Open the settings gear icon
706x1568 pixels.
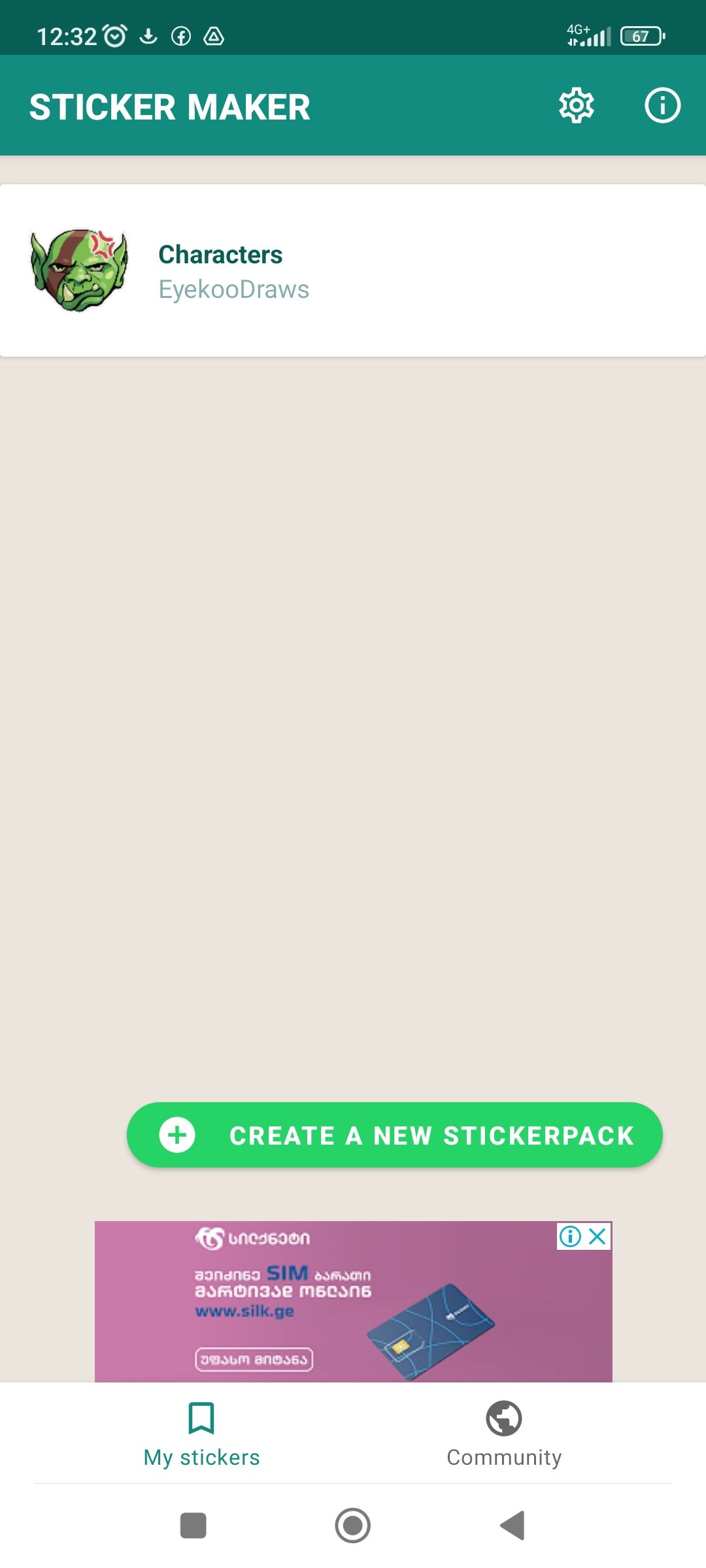pyautogui.click(x=577, y=106)
